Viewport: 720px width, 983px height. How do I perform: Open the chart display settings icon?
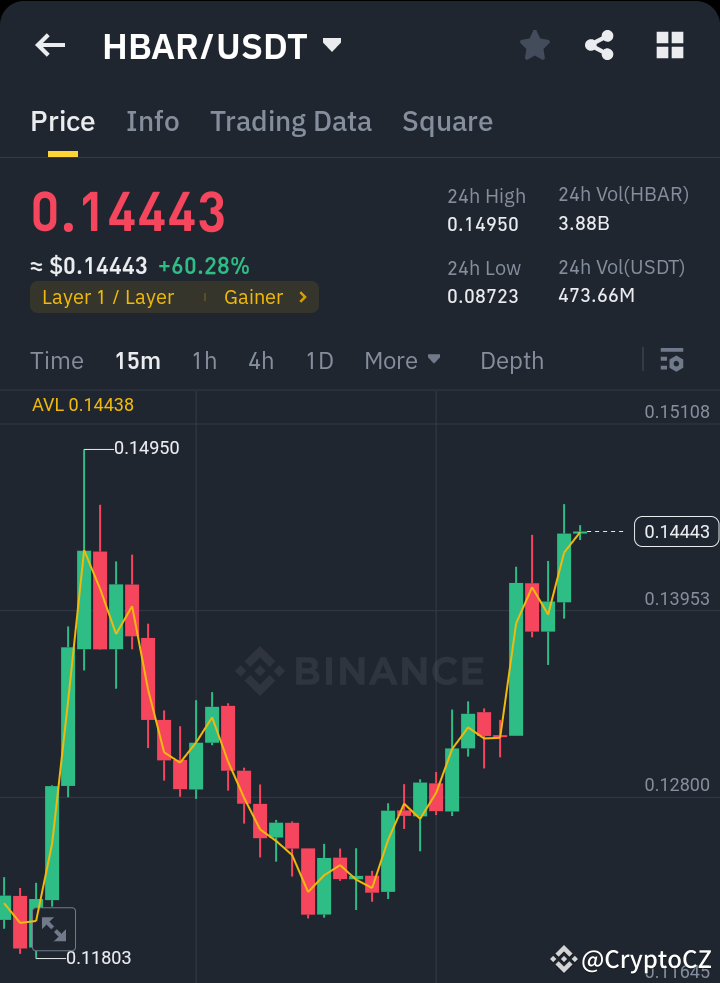(x=672, y=360)
